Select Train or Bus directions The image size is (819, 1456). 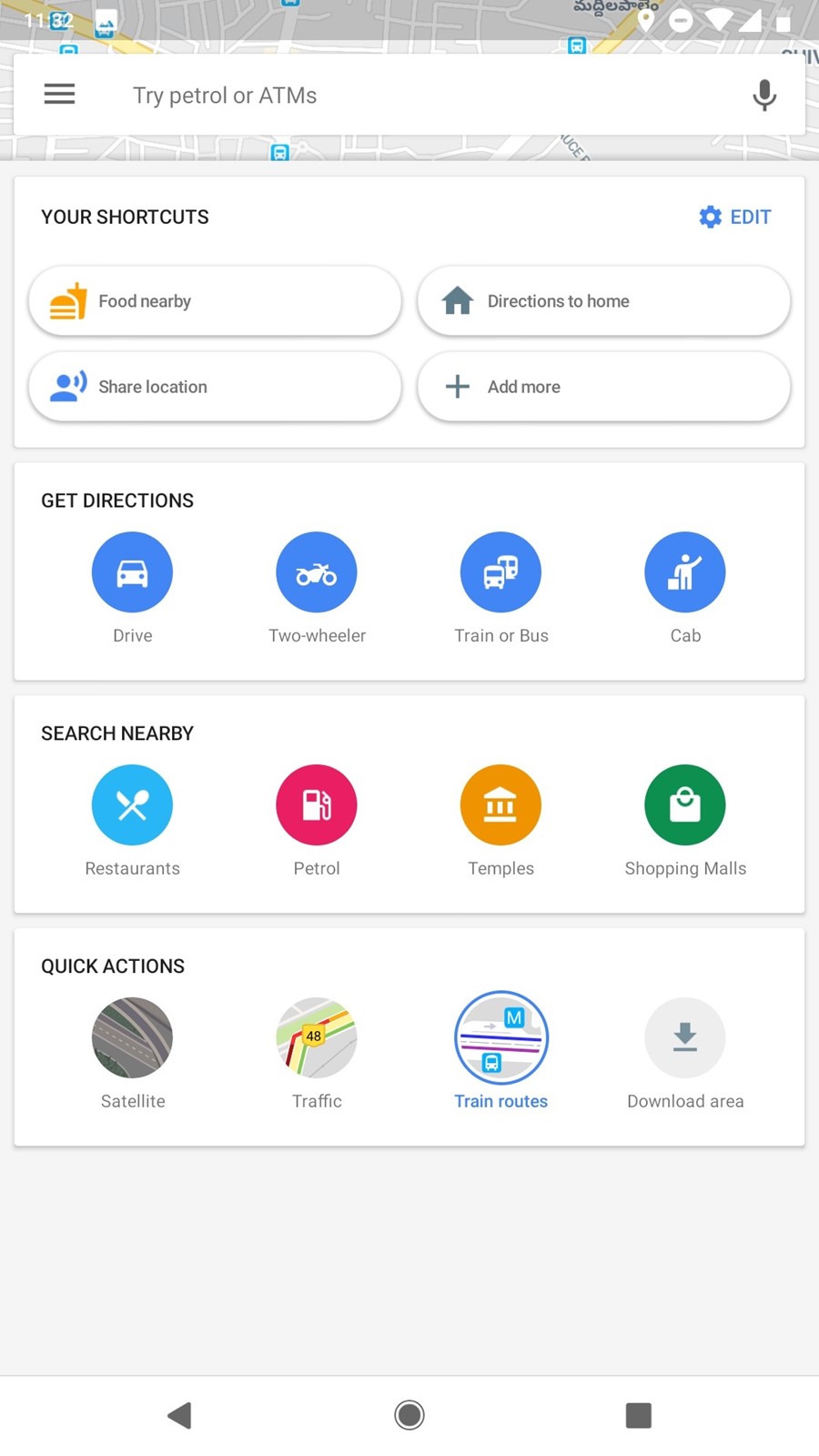[x=500, y=587]
